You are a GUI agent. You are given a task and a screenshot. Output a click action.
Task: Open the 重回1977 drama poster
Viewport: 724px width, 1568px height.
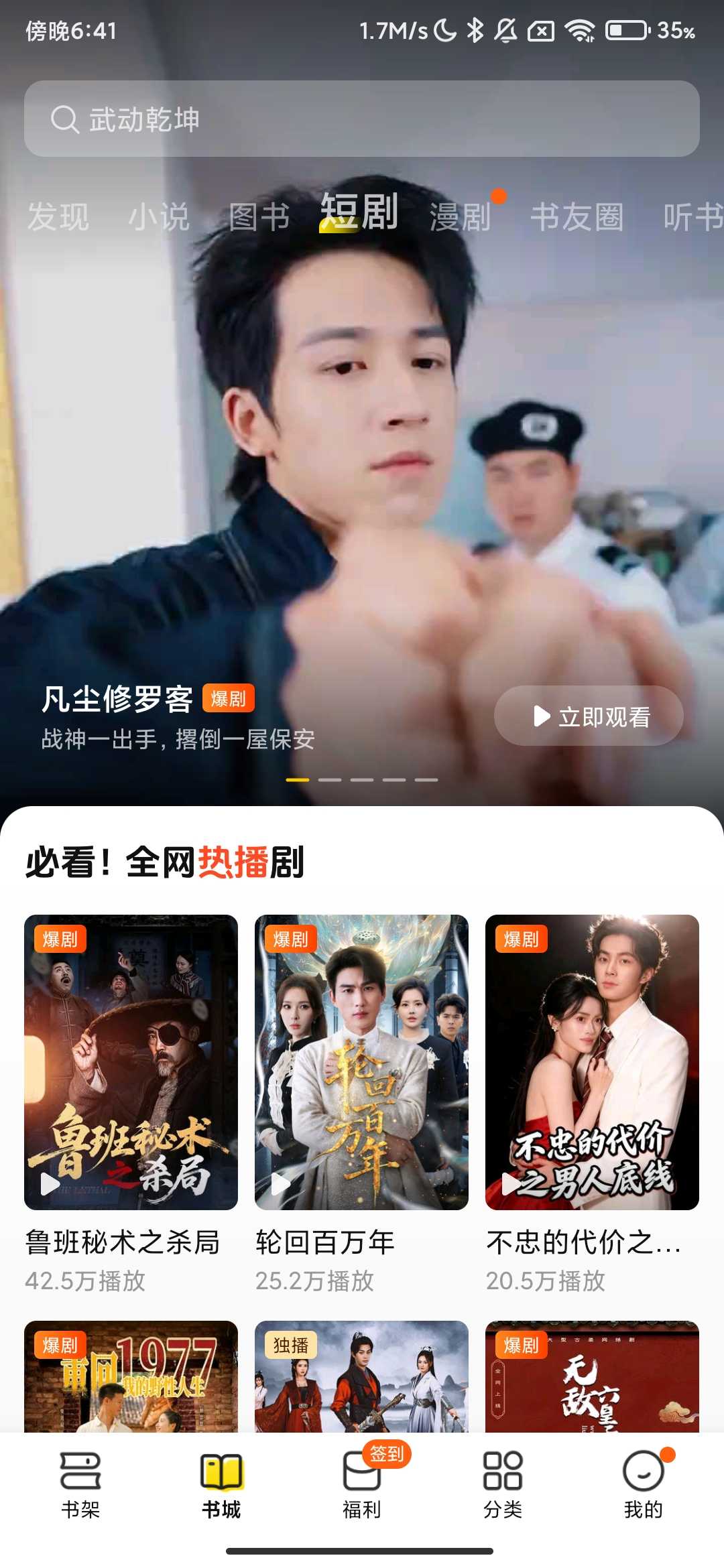click(131, 1376)
